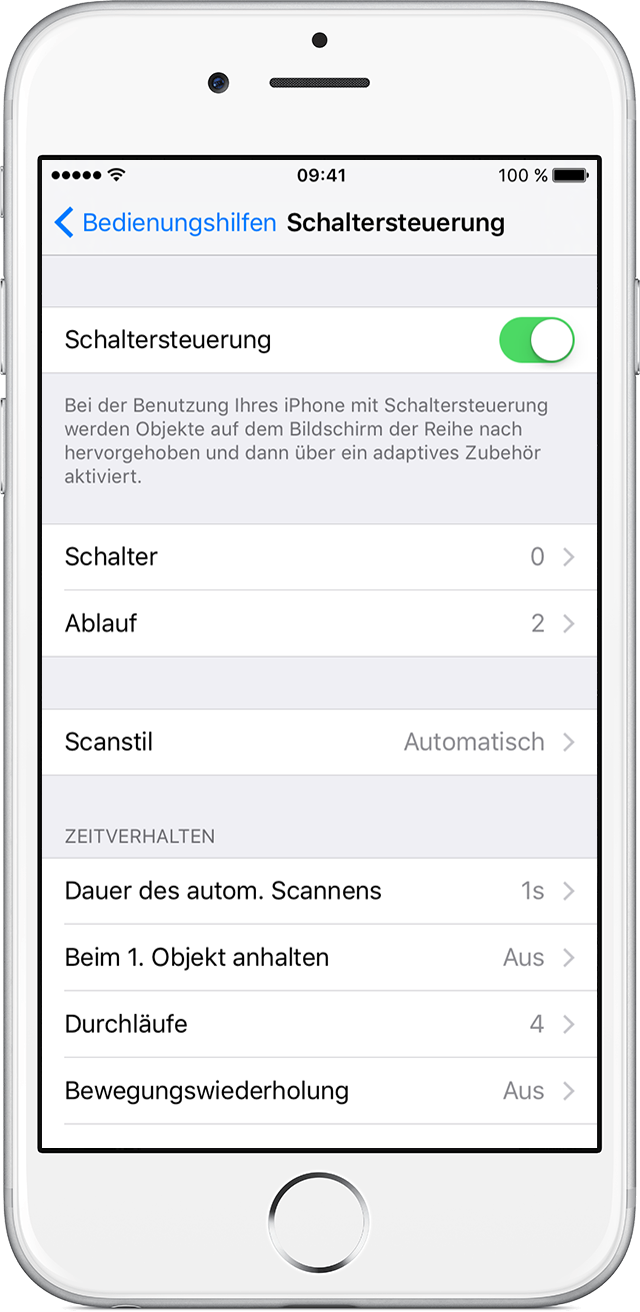The height and width of the screenshot is (1312, 640).
Task: Open Beim 1. Objekt anhalten
Action: click(320, 958)
